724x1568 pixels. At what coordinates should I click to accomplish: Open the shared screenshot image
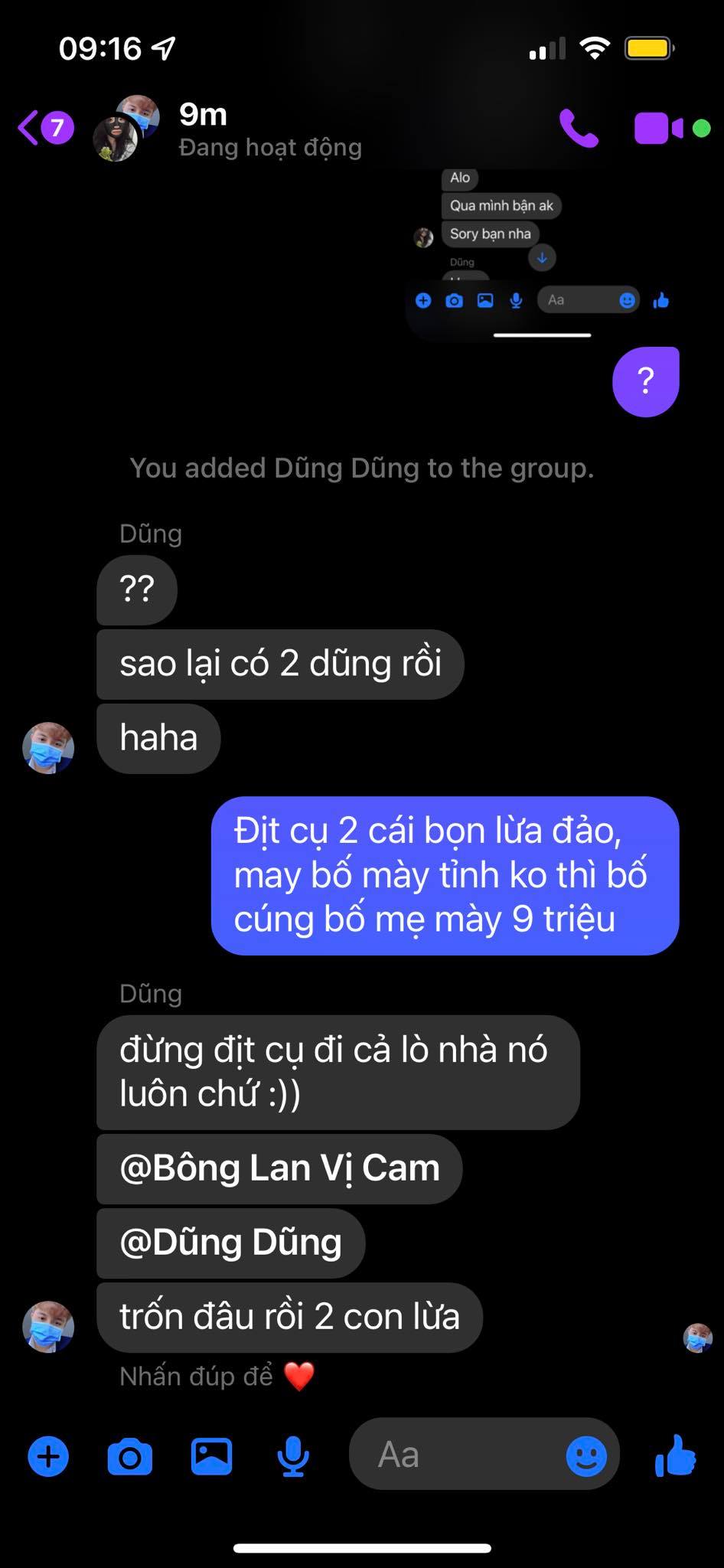pos(542,253)
